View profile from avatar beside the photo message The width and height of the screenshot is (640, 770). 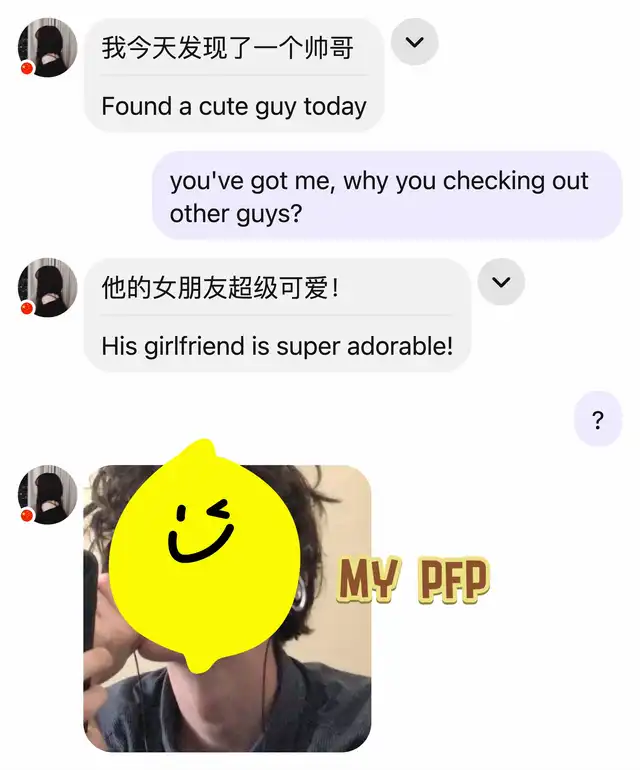(x=47, y=495)
